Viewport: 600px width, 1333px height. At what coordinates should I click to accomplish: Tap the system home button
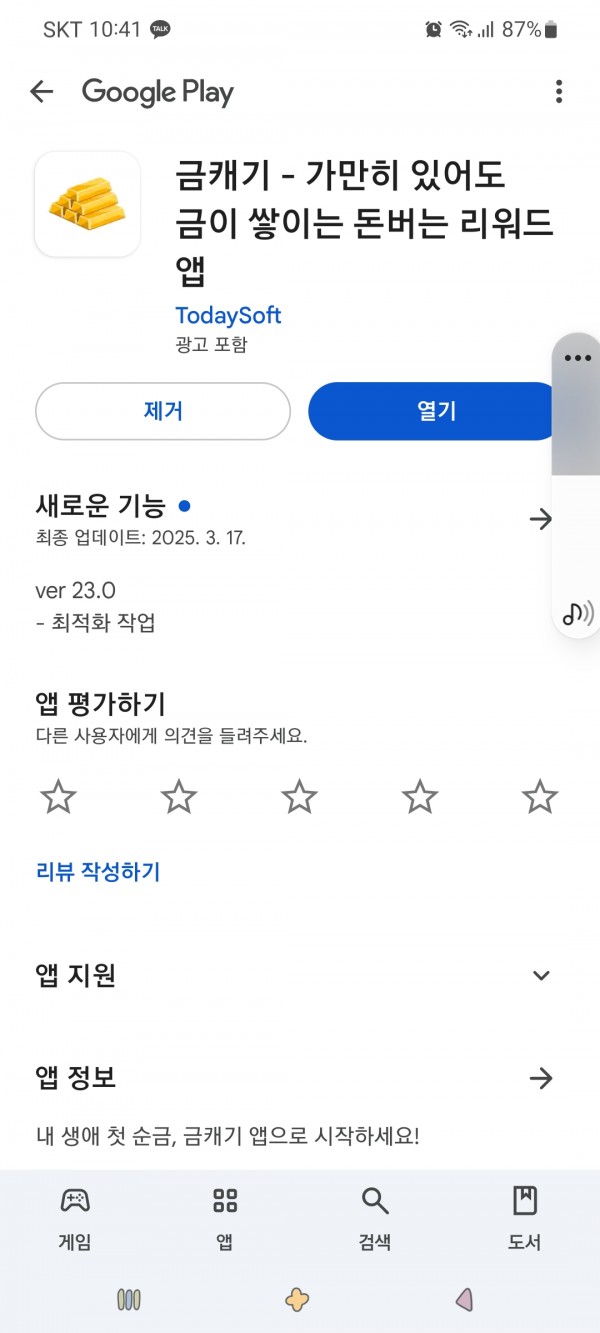[x=297, y=1300]
